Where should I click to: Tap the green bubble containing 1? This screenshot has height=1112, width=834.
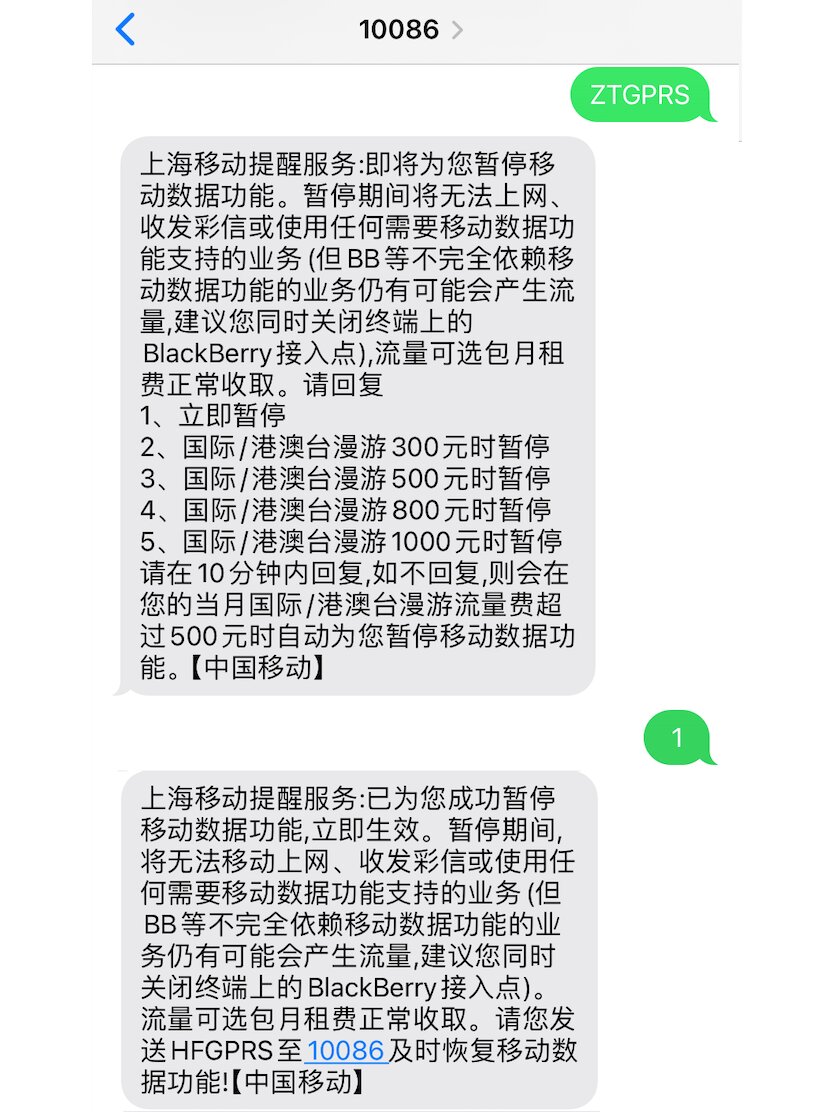(x=678, y=739)
